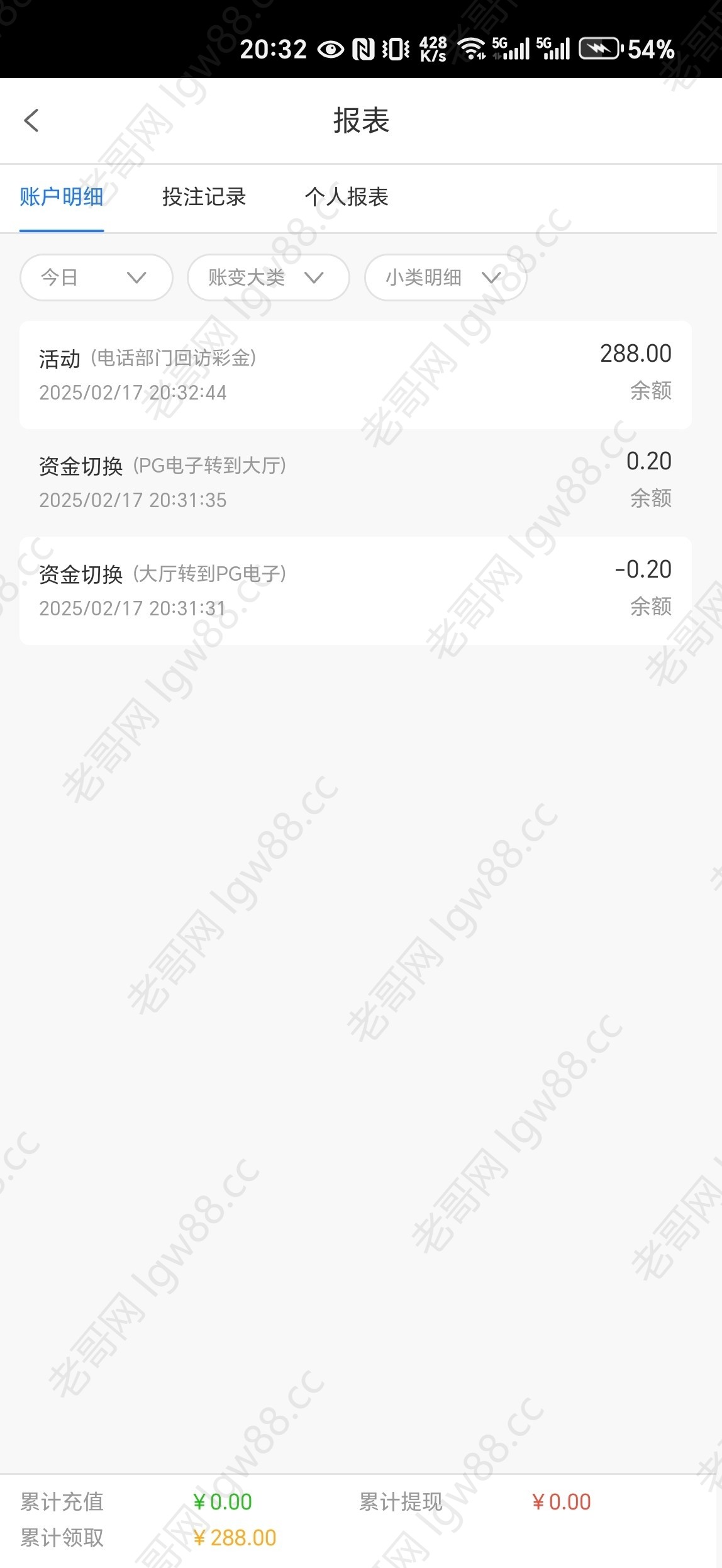Open the 账变大类 filter dropdown

click(269, 277)
